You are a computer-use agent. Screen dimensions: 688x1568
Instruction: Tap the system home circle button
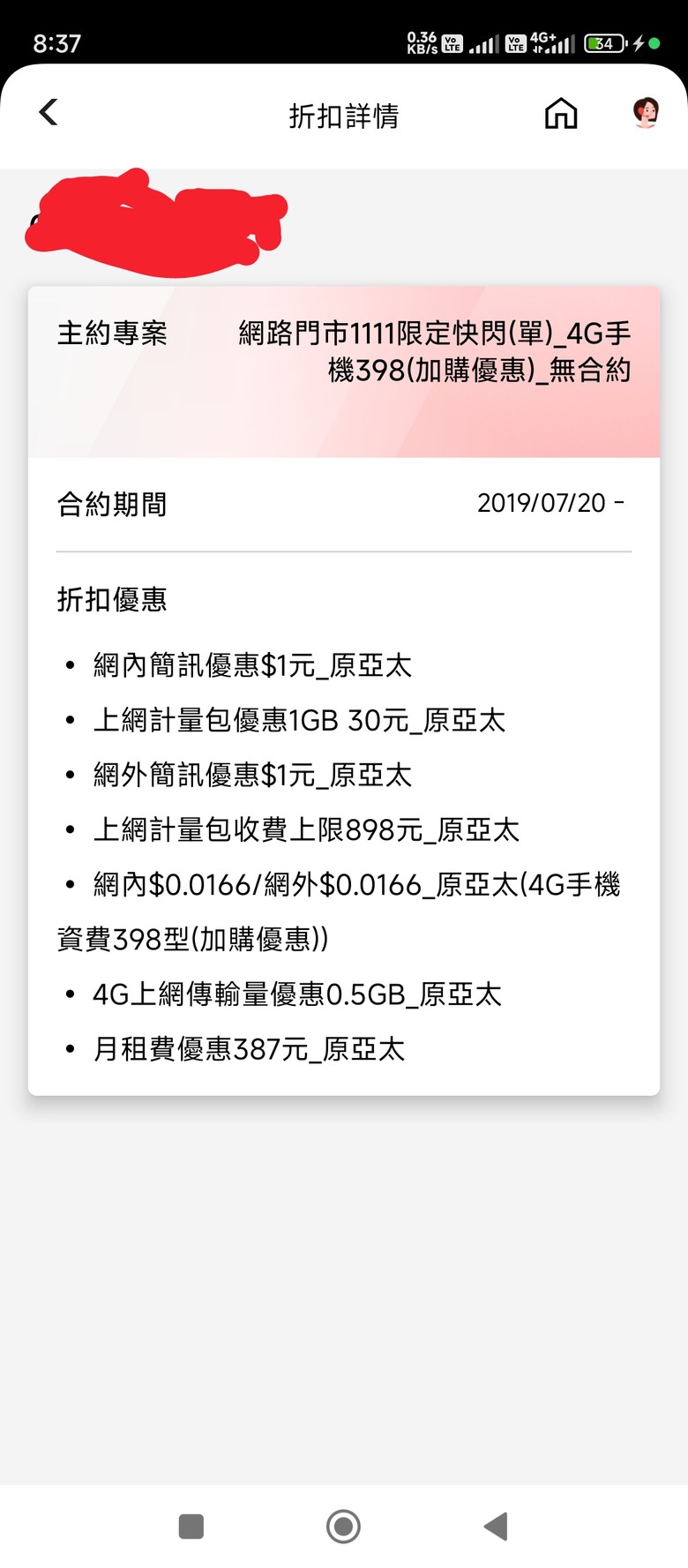coord(343,1526)
